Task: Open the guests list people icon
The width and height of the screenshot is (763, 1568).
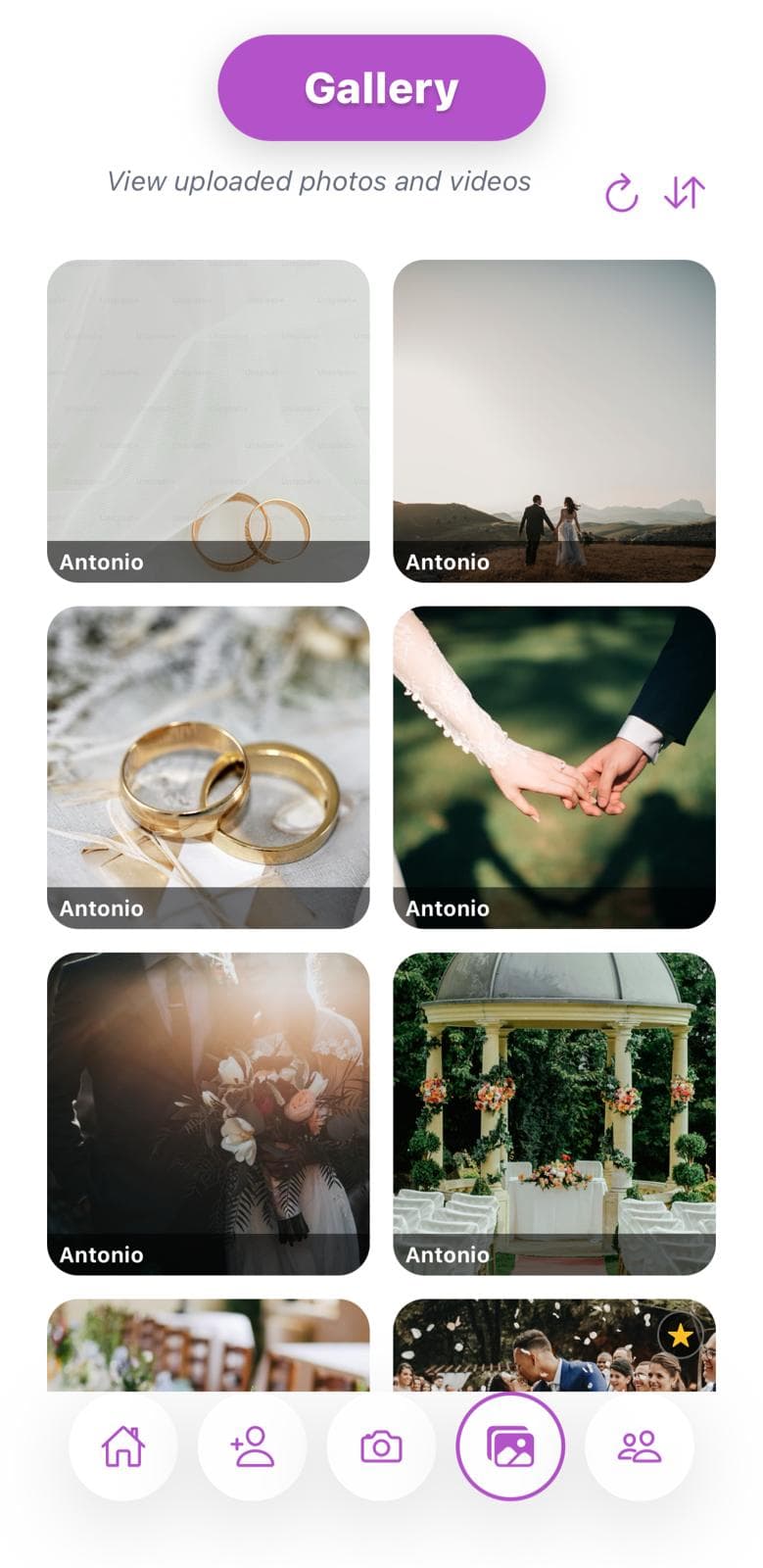Action: 641,1445
